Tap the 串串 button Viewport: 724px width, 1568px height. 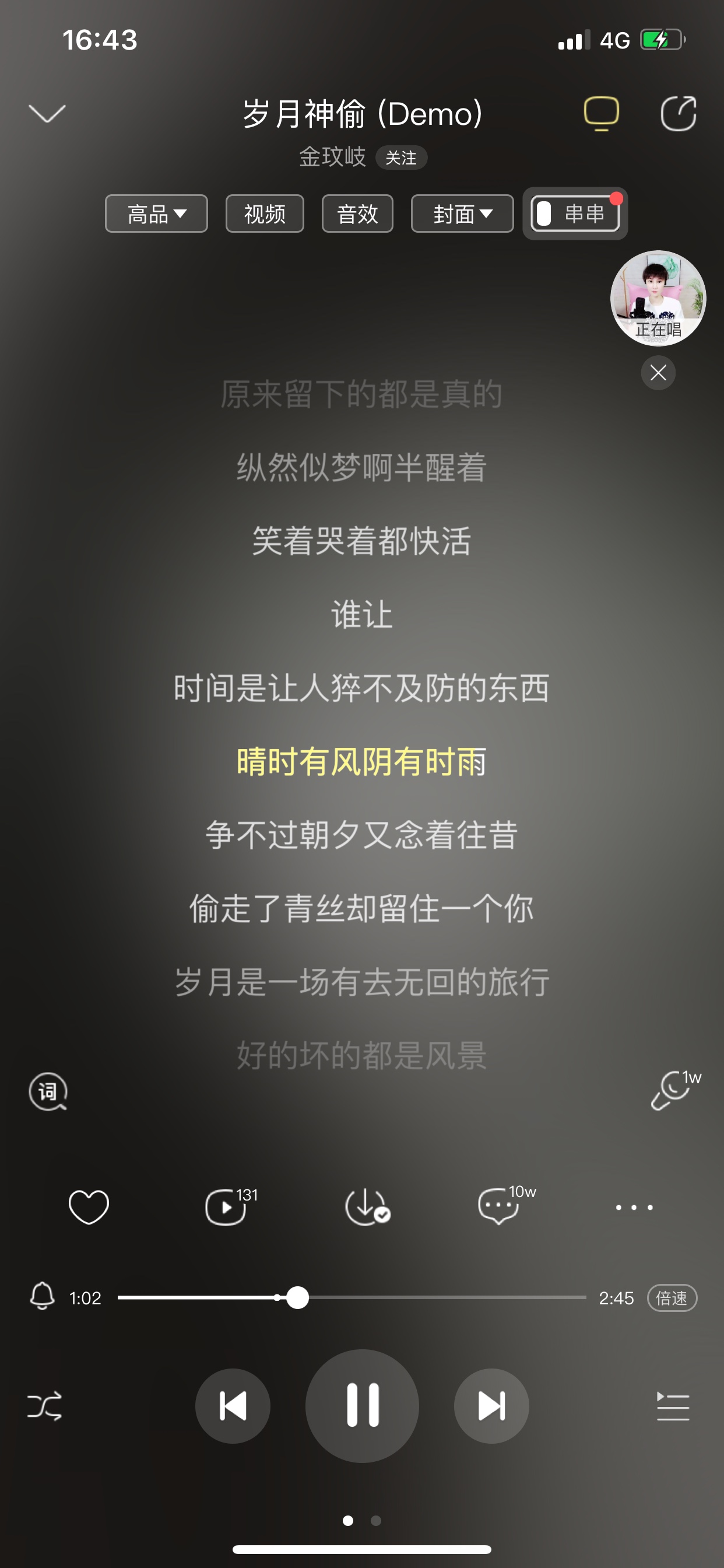tap(575, 213)
